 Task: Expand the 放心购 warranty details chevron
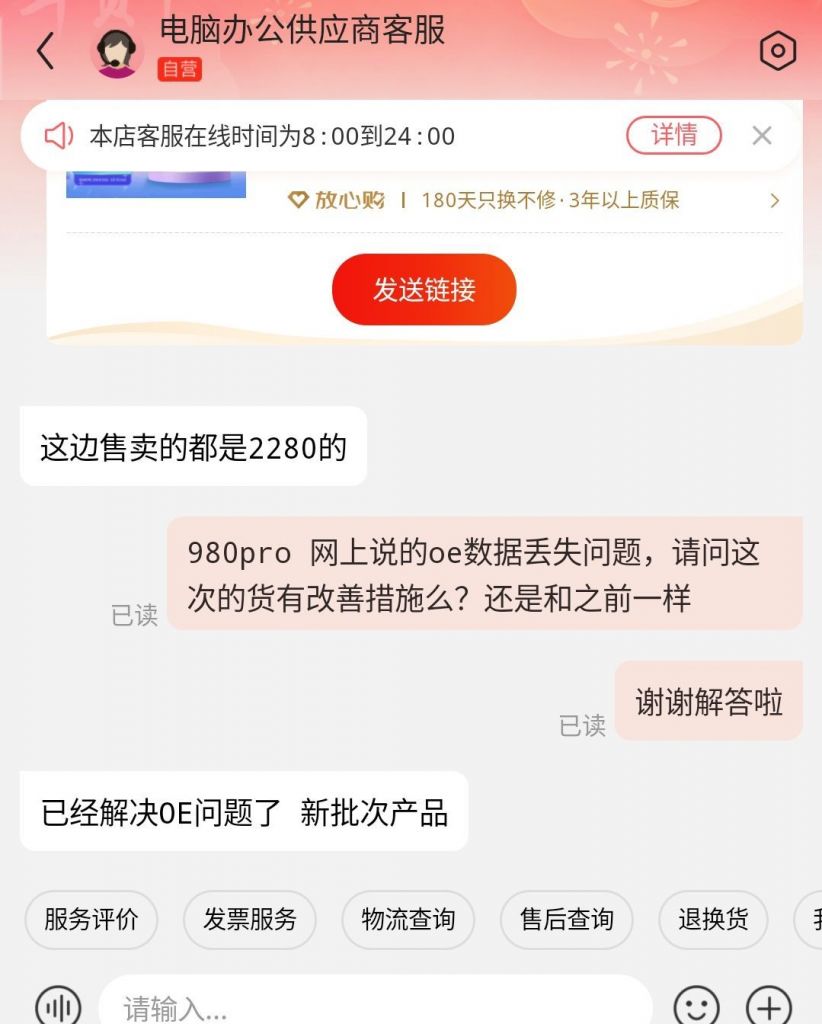[x=775, y=200]
